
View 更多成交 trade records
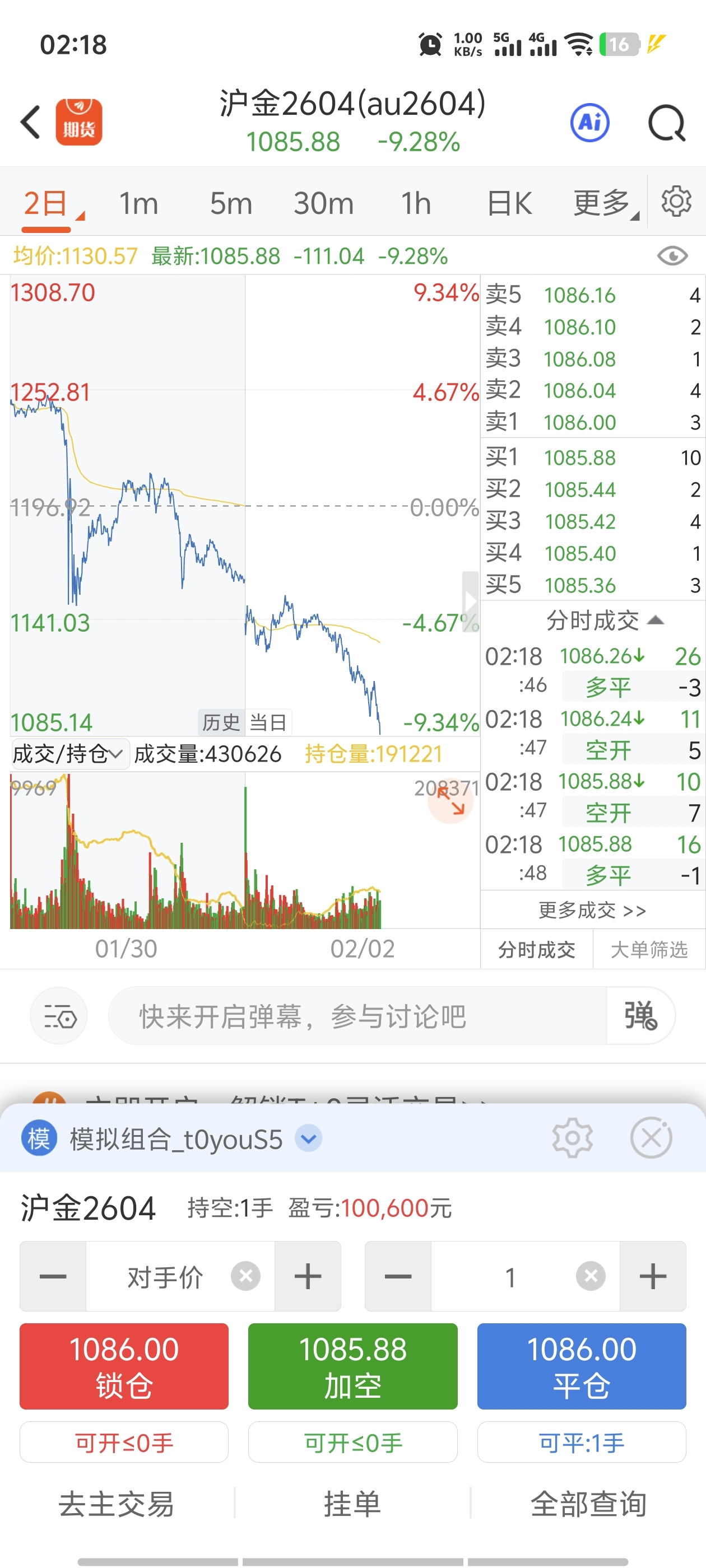click(592, 911)
